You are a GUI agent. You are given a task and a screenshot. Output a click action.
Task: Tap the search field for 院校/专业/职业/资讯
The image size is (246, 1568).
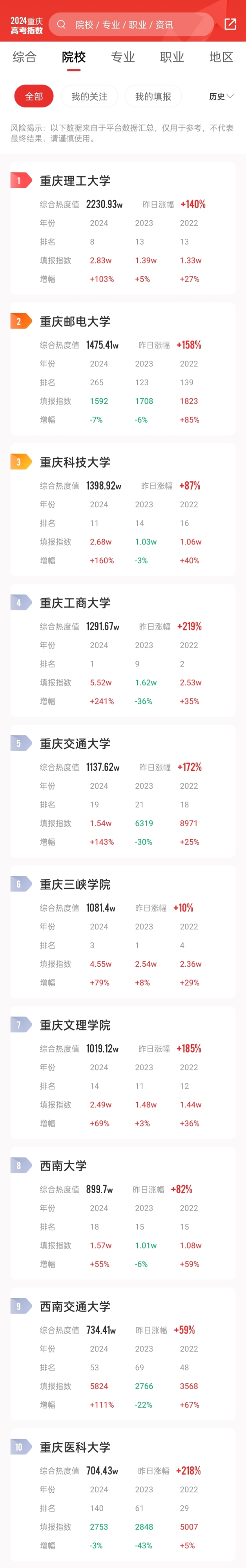pos(131,24)
